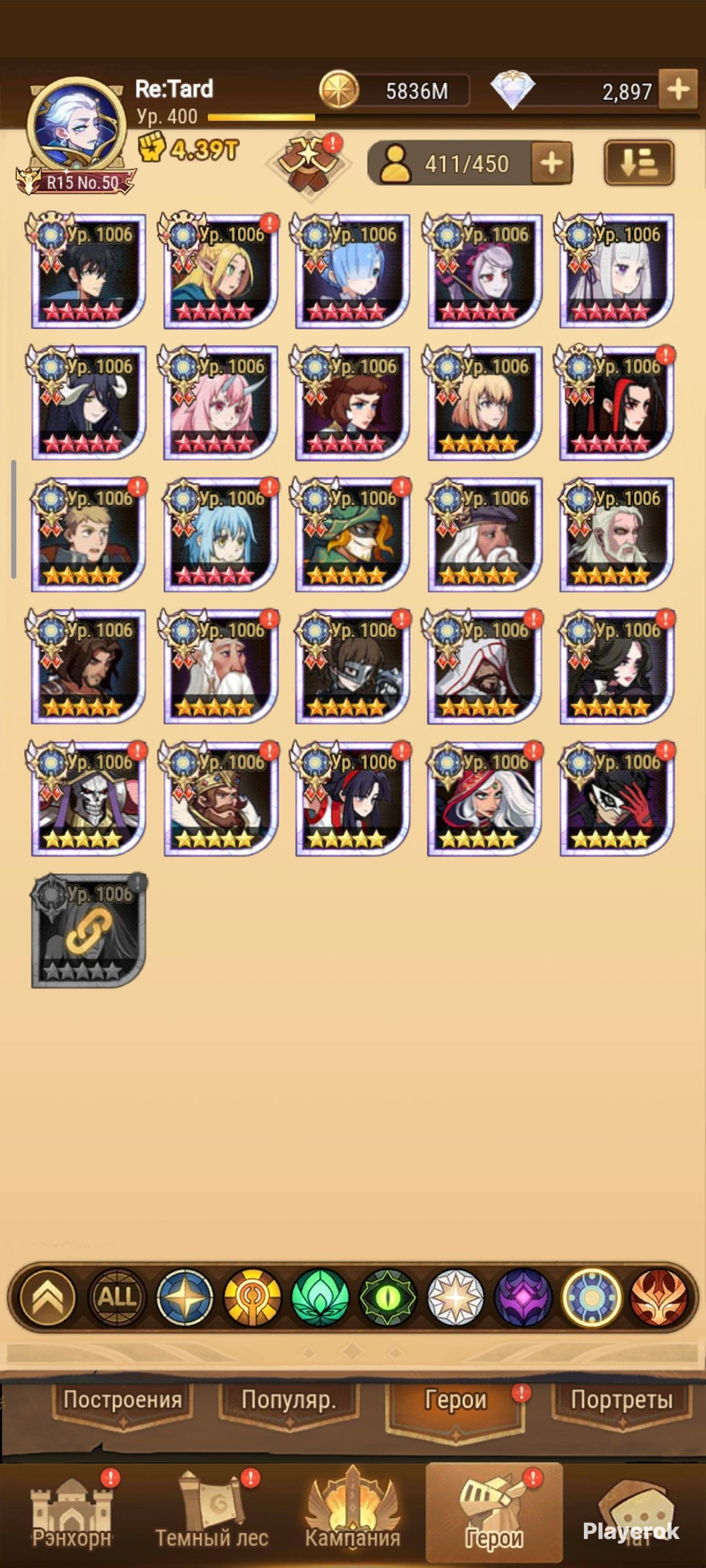The image size is (706, 1568).
Task: Open the blue-haired slime hero card
Action: click(220, 535)
